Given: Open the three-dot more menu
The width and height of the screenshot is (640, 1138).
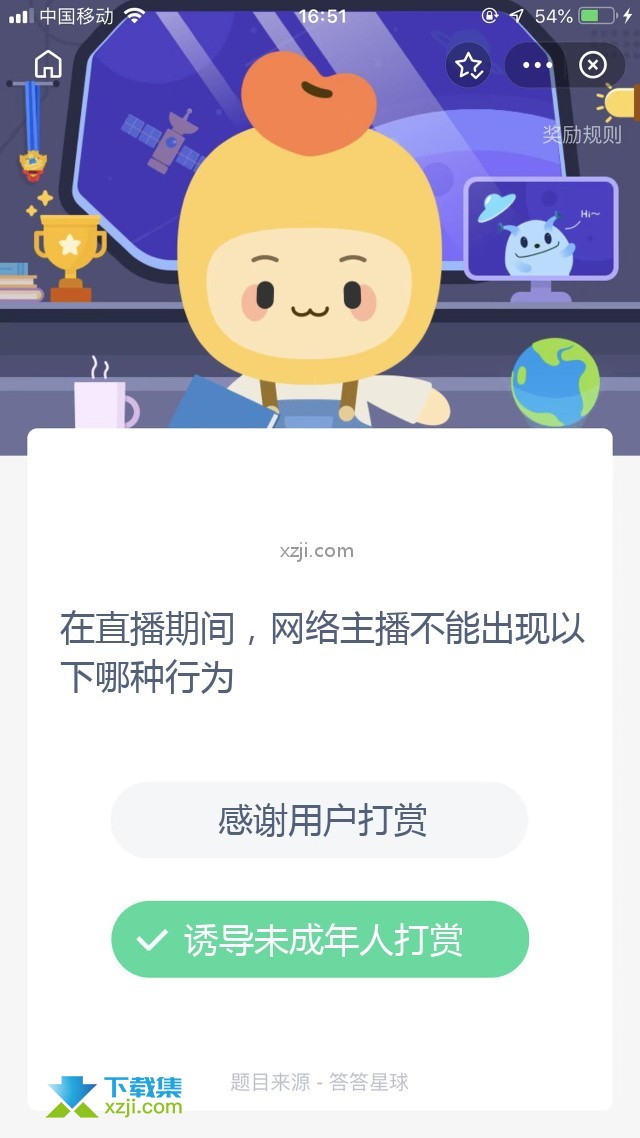Looking at the screenshot, I should (537, 65).
